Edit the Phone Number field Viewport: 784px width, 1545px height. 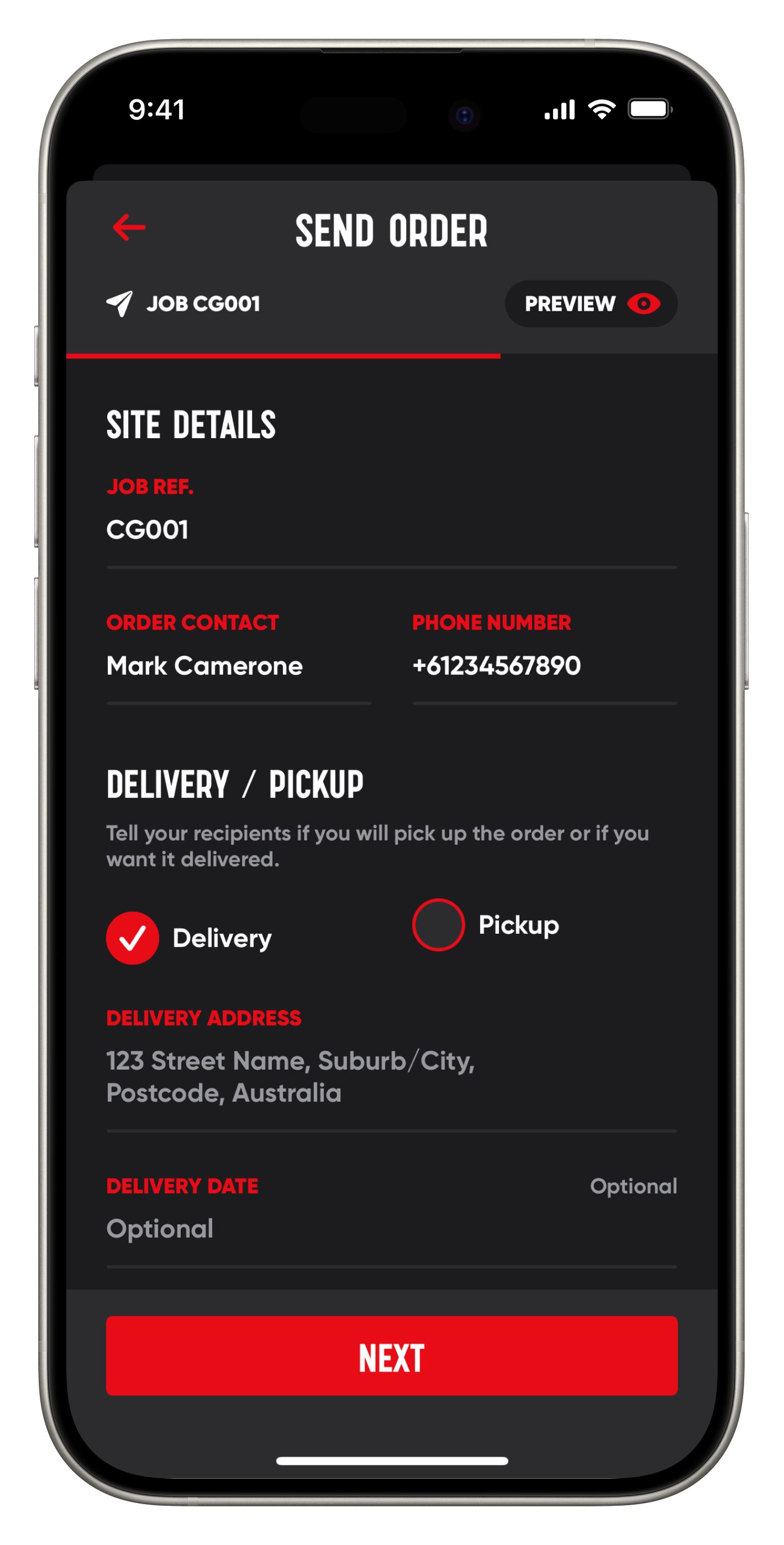[544, 666]
